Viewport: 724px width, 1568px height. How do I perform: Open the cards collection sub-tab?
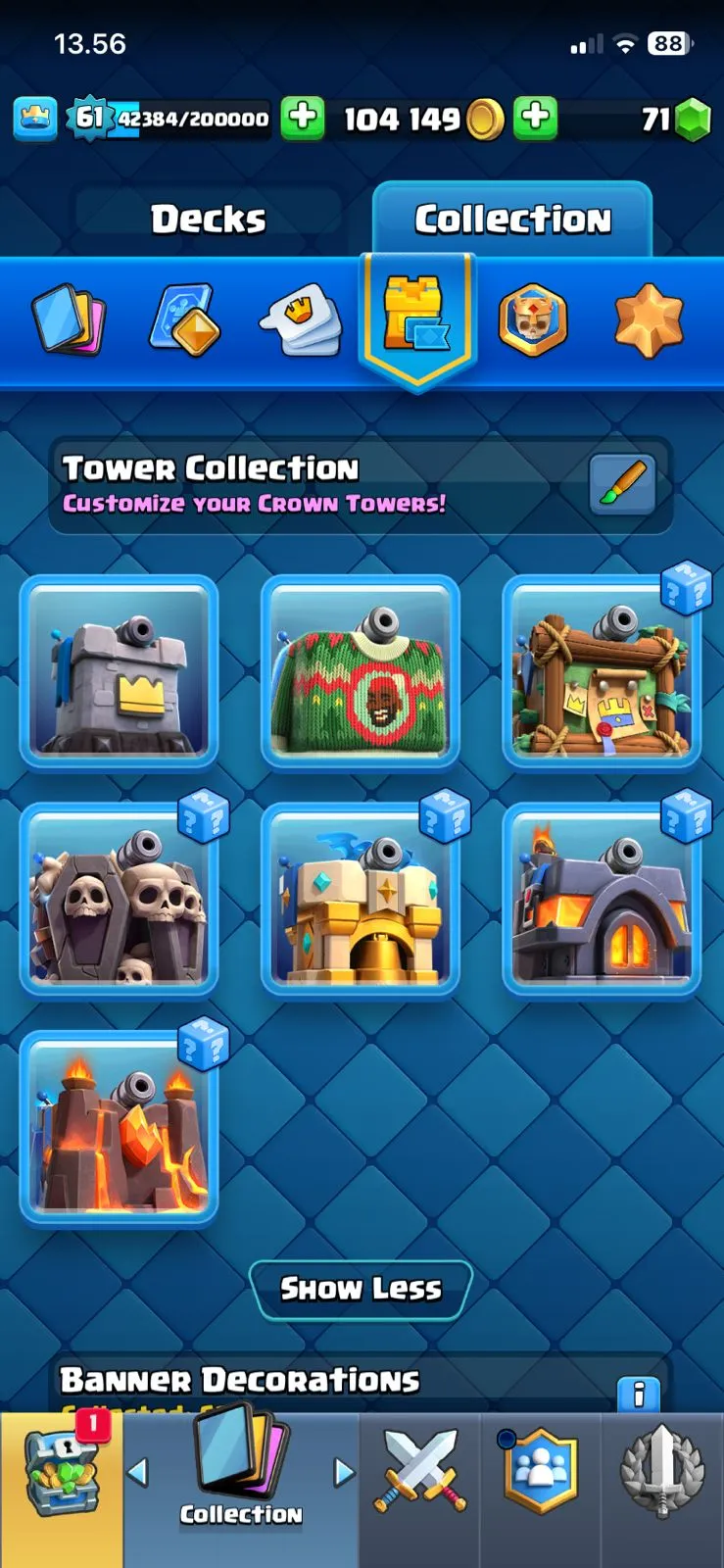pos(69,319)
